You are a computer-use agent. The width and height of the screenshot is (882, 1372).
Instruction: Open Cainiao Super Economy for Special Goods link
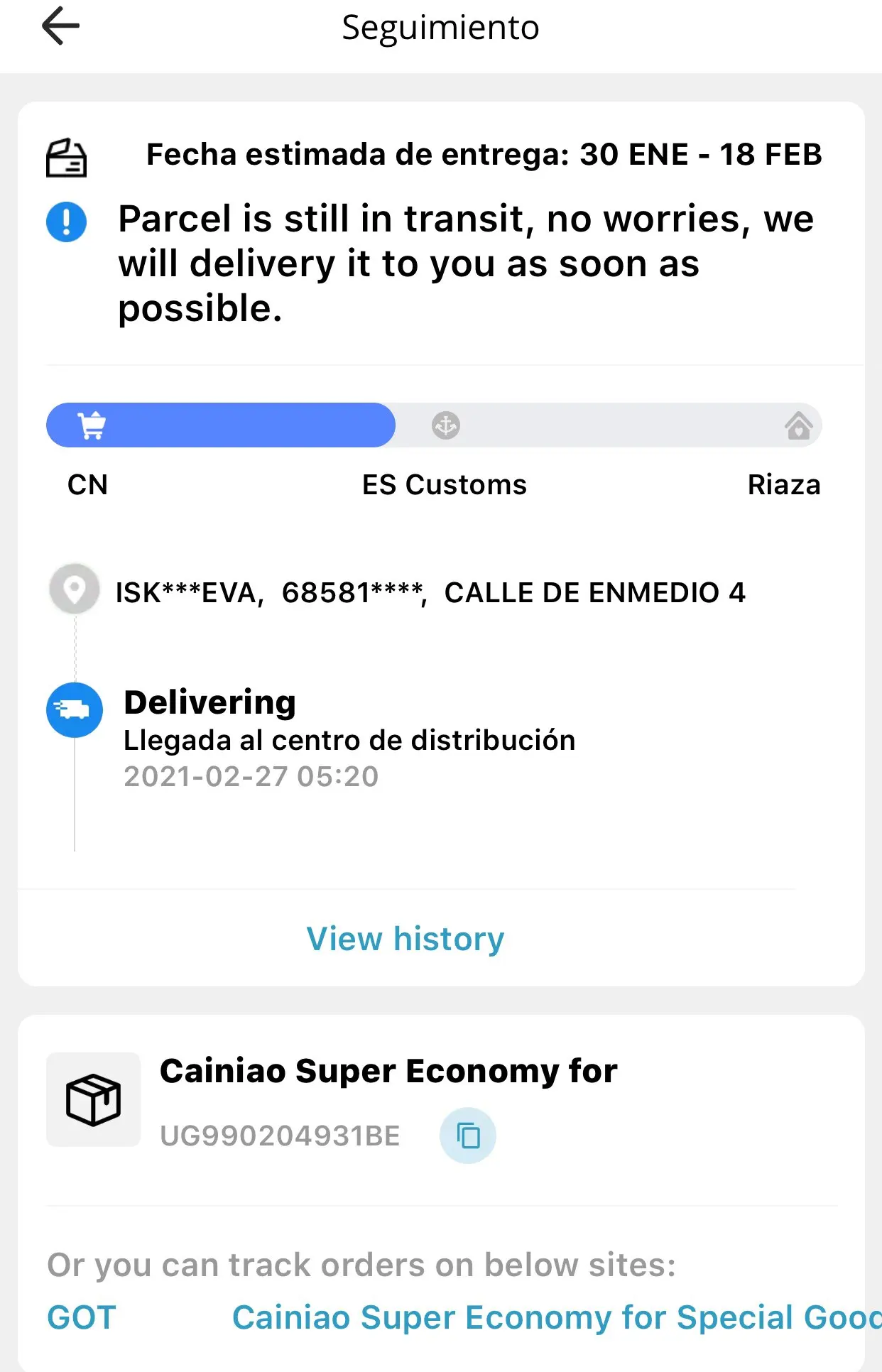555,1317
